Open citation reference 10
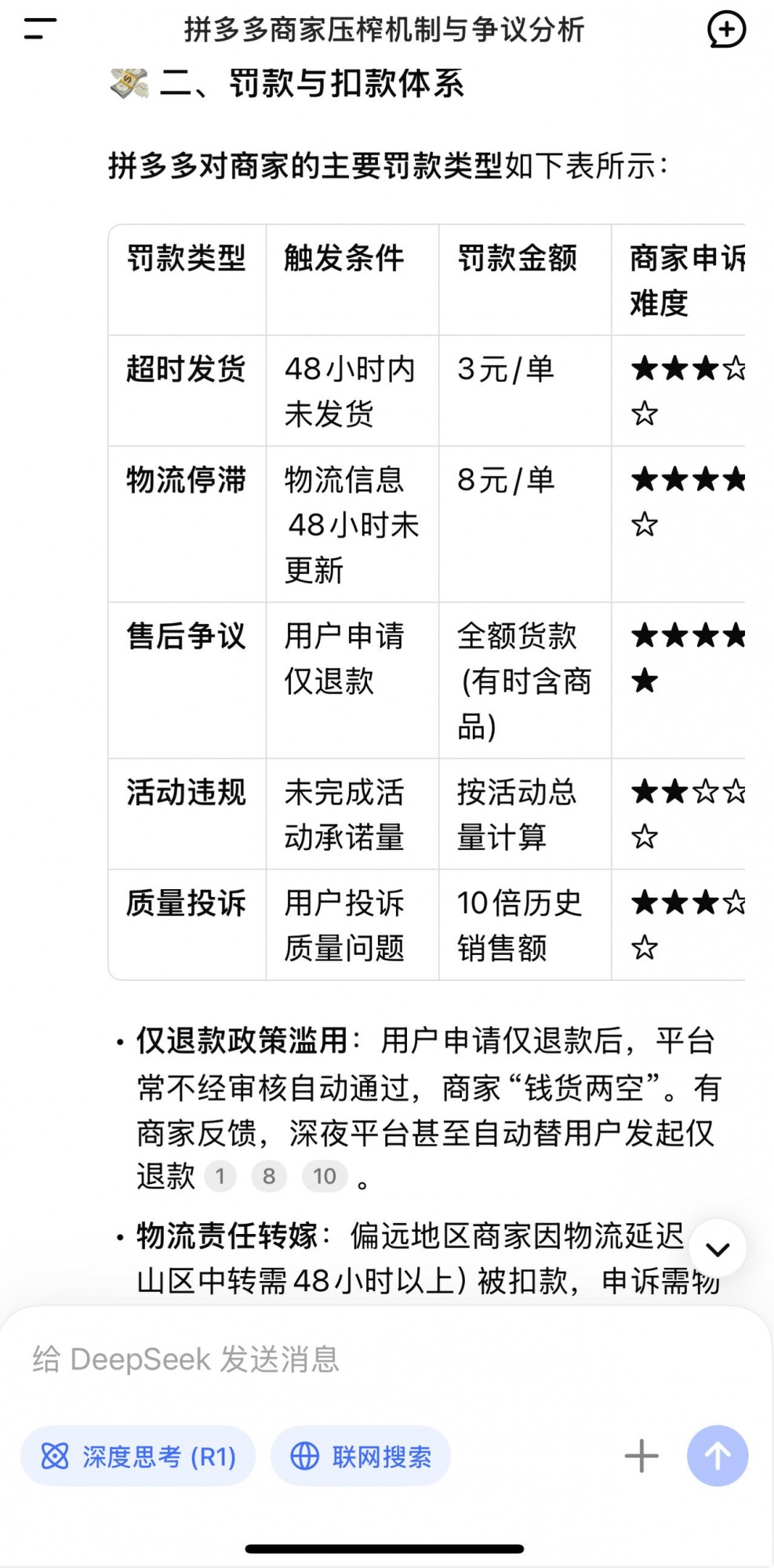Screen dimensions: 774x1568 pyautogui.click(x=325, y=1176)
